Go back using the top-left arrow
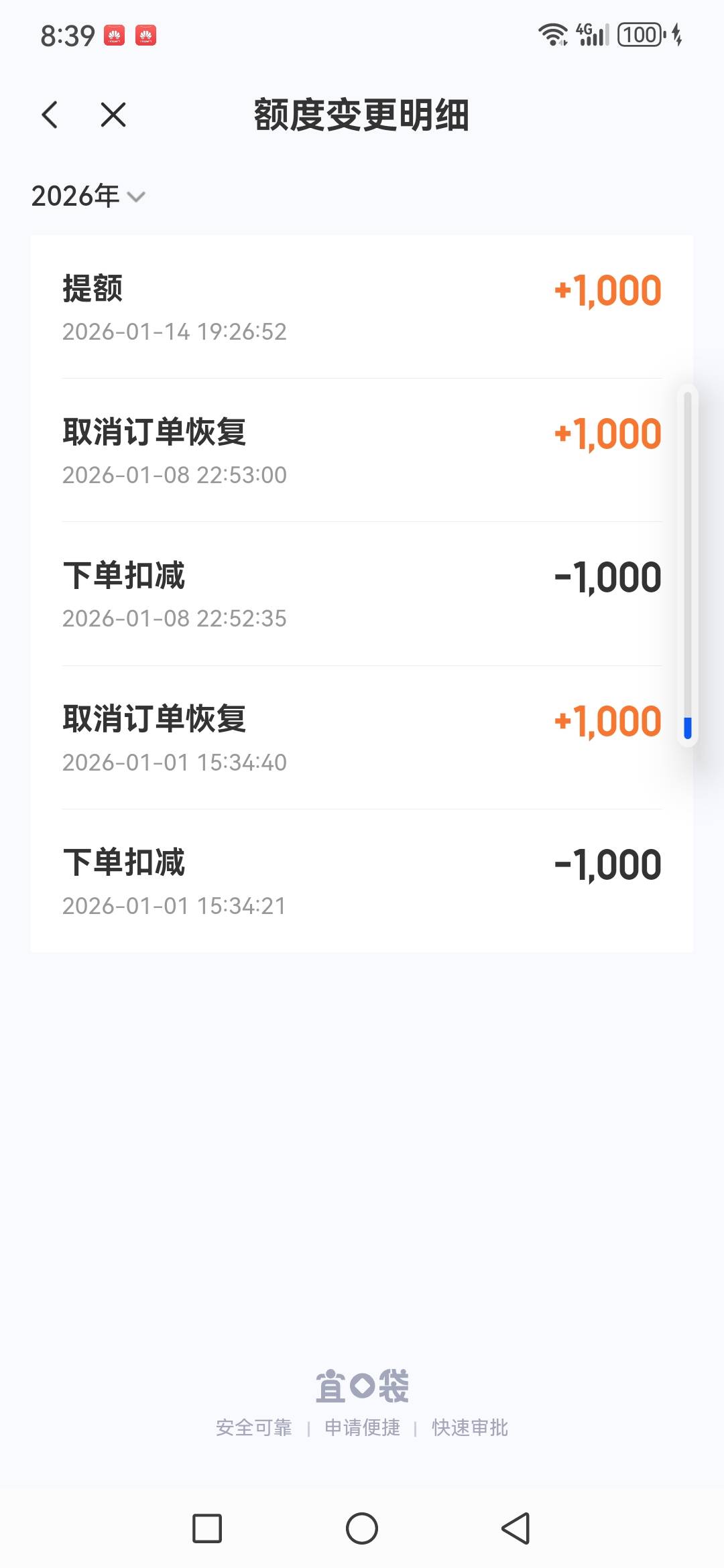724x1568 pixels. (50, 115)
